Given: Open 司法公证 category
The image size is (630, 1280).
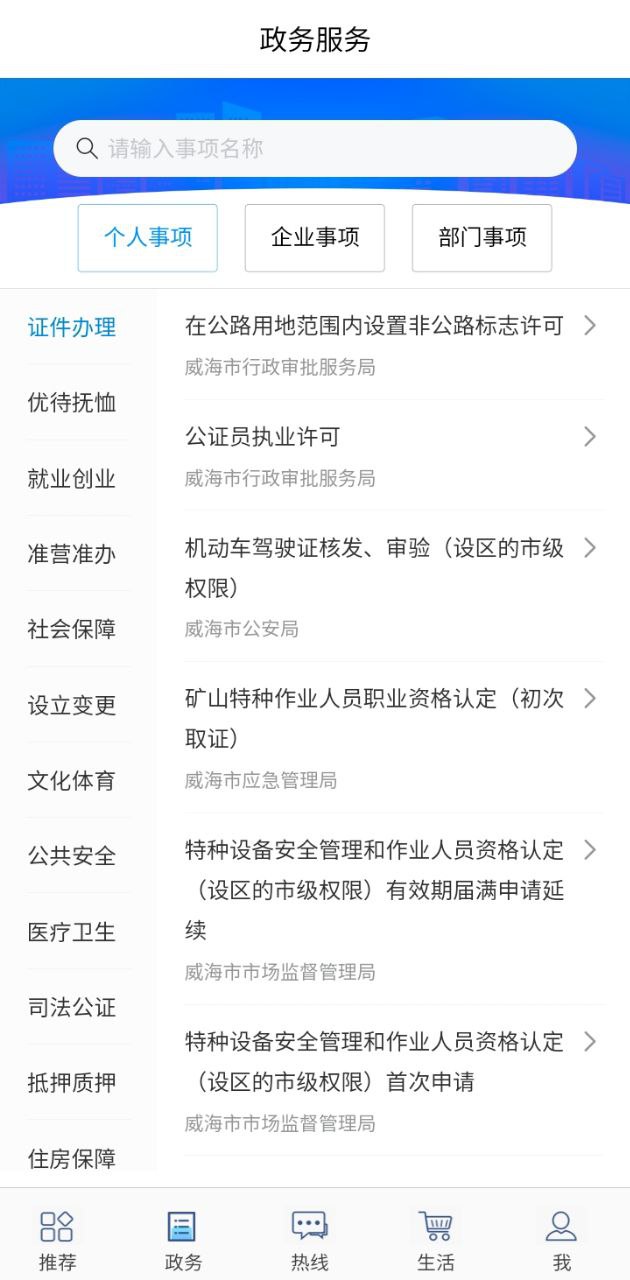Looking at the screenshot, I should tap(72, 1007).
